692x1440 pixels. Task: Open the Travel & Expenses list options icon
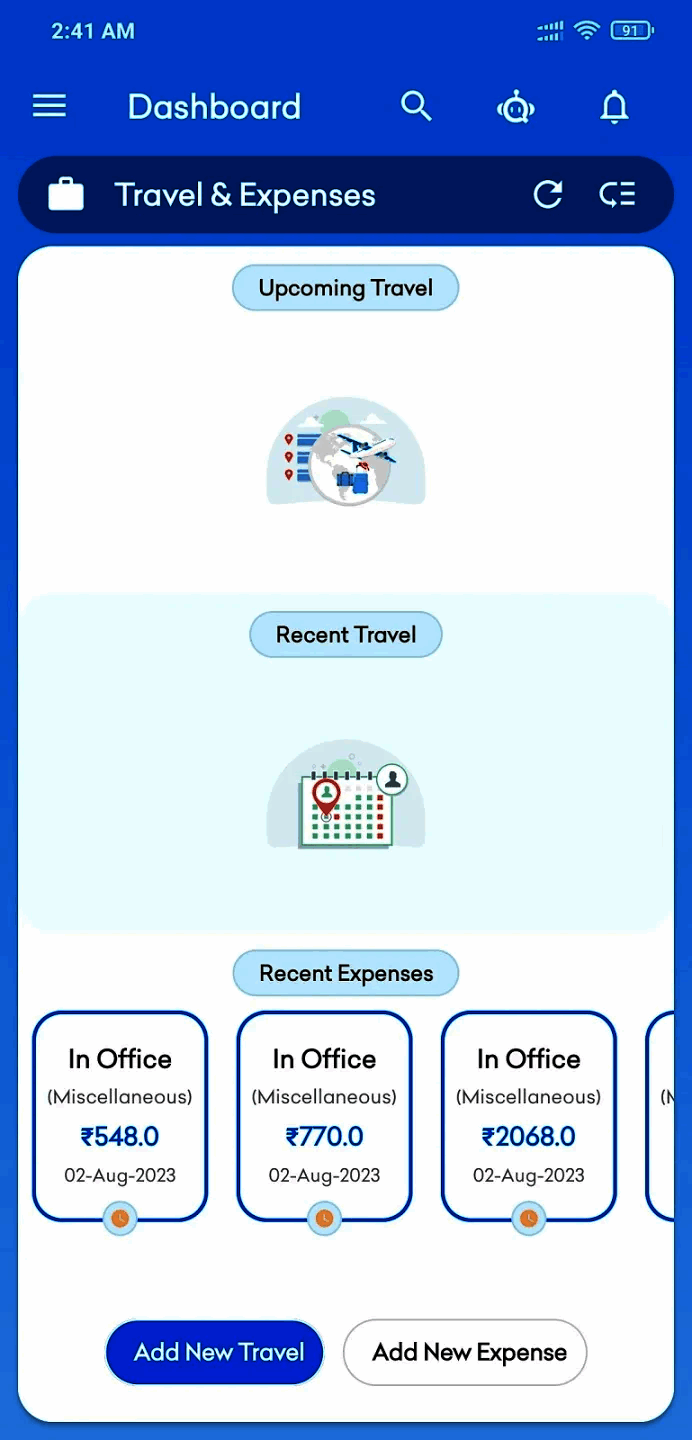617,195
